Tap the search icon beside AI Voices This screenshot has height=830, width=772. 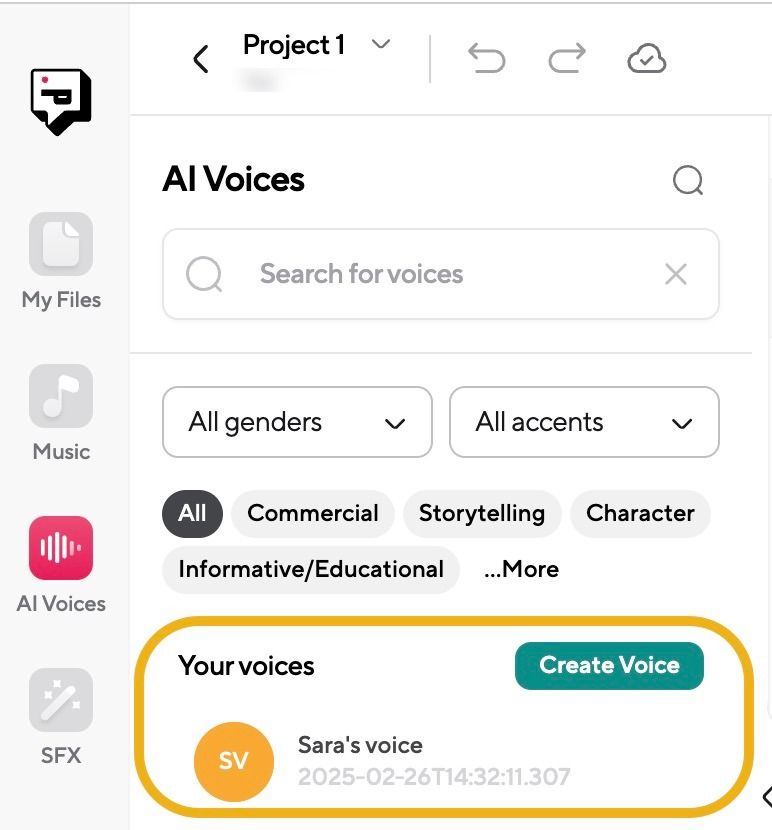click(x=688, y=181)
